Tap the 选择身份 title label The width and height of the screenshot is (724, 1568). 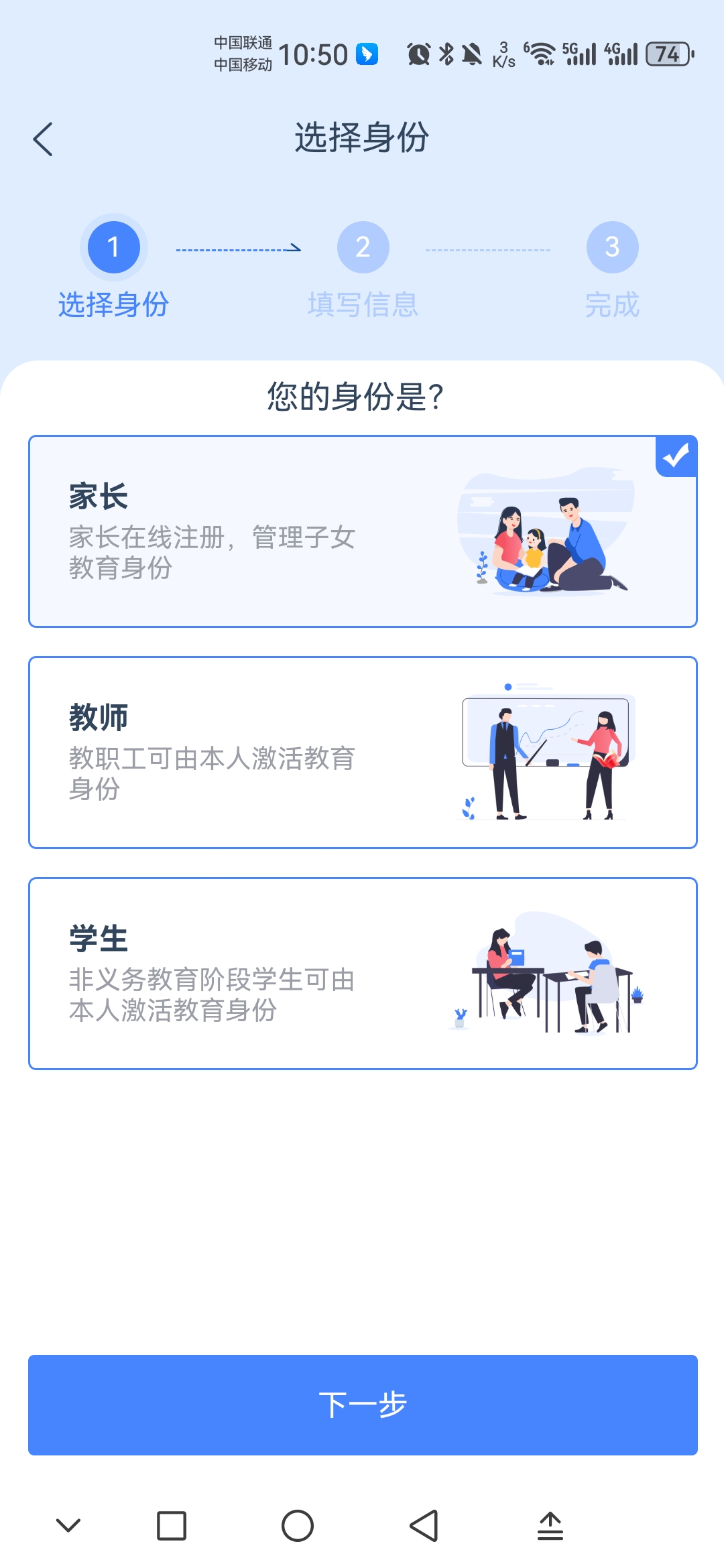(362, 137)
